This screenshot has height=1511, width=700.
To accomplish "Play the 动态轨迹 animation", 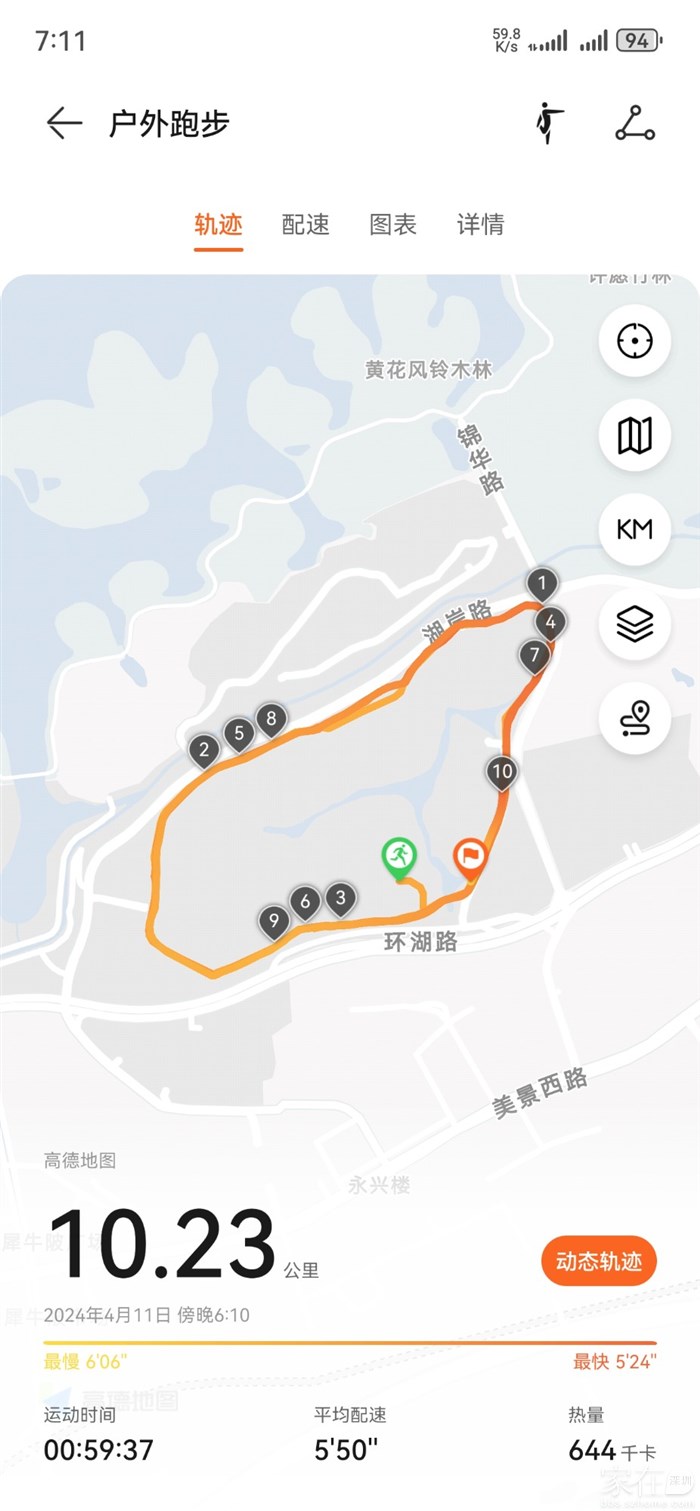I will pos(598,1262).
